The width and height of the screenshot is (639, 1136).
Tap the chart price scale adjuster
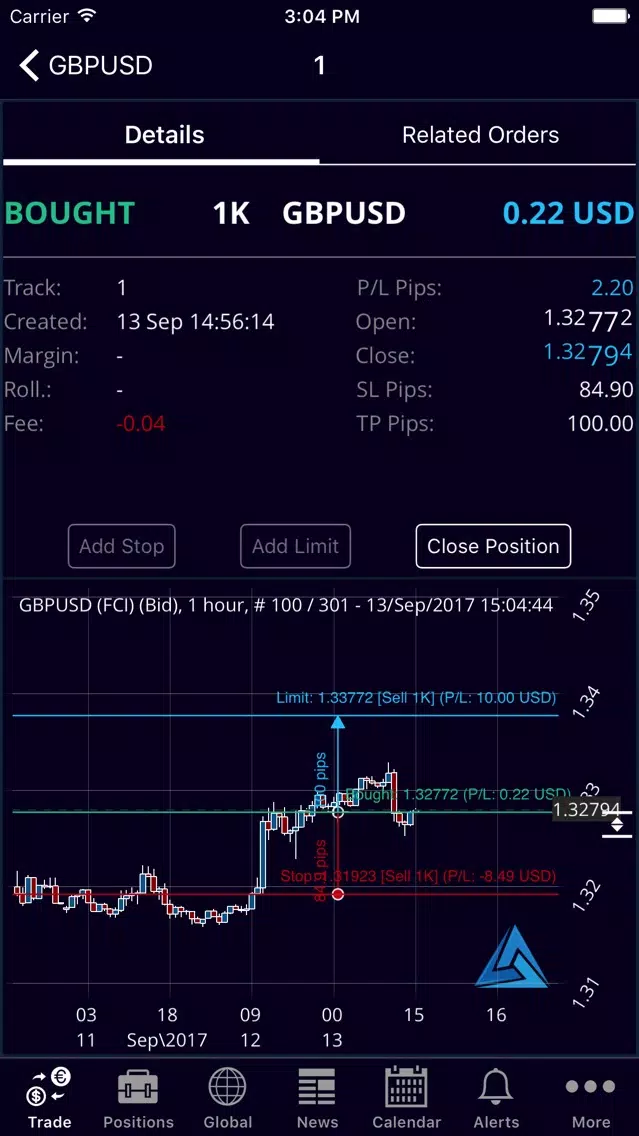click(617, 824)
